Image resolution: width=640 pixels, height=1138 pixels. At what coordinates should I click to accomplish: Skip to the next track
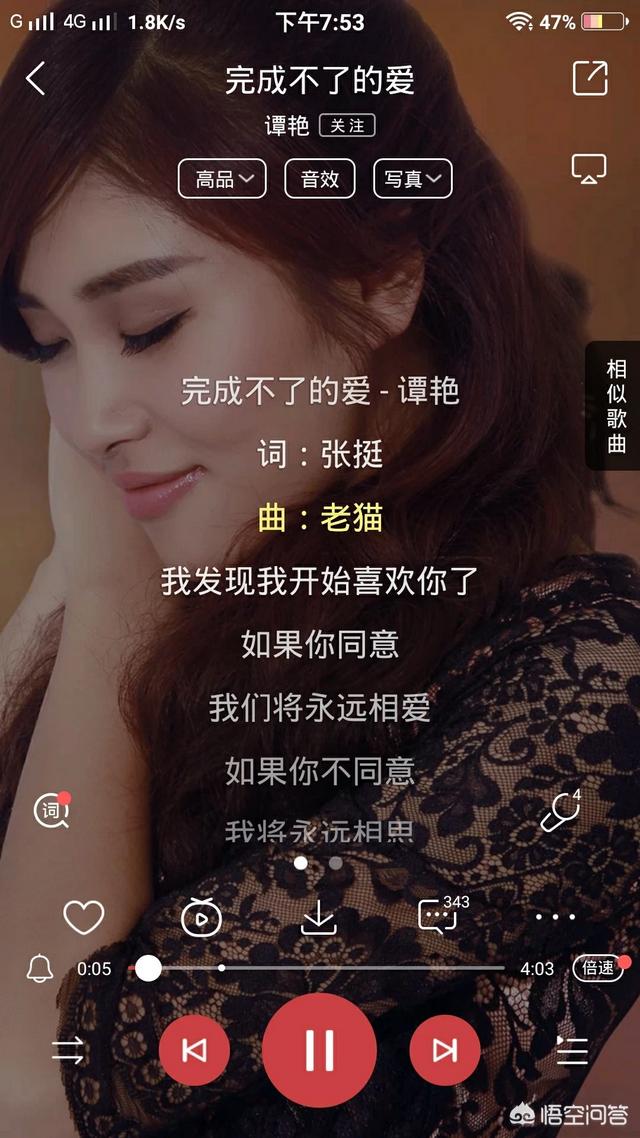point(445,1050)
